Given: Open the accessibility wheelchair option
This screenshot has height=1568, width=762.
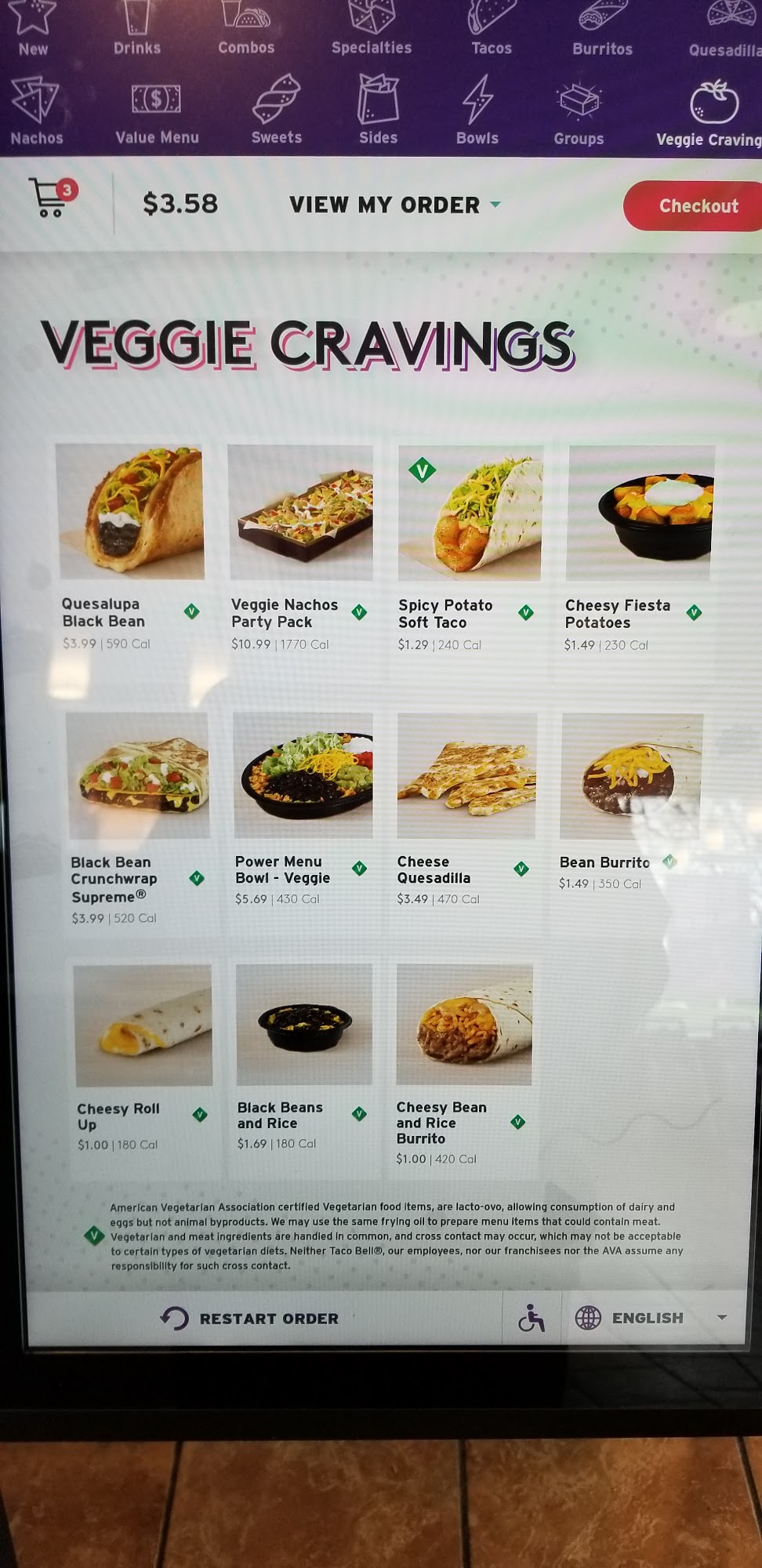Looking at the screenshot, I should [x=532, y=1318].
